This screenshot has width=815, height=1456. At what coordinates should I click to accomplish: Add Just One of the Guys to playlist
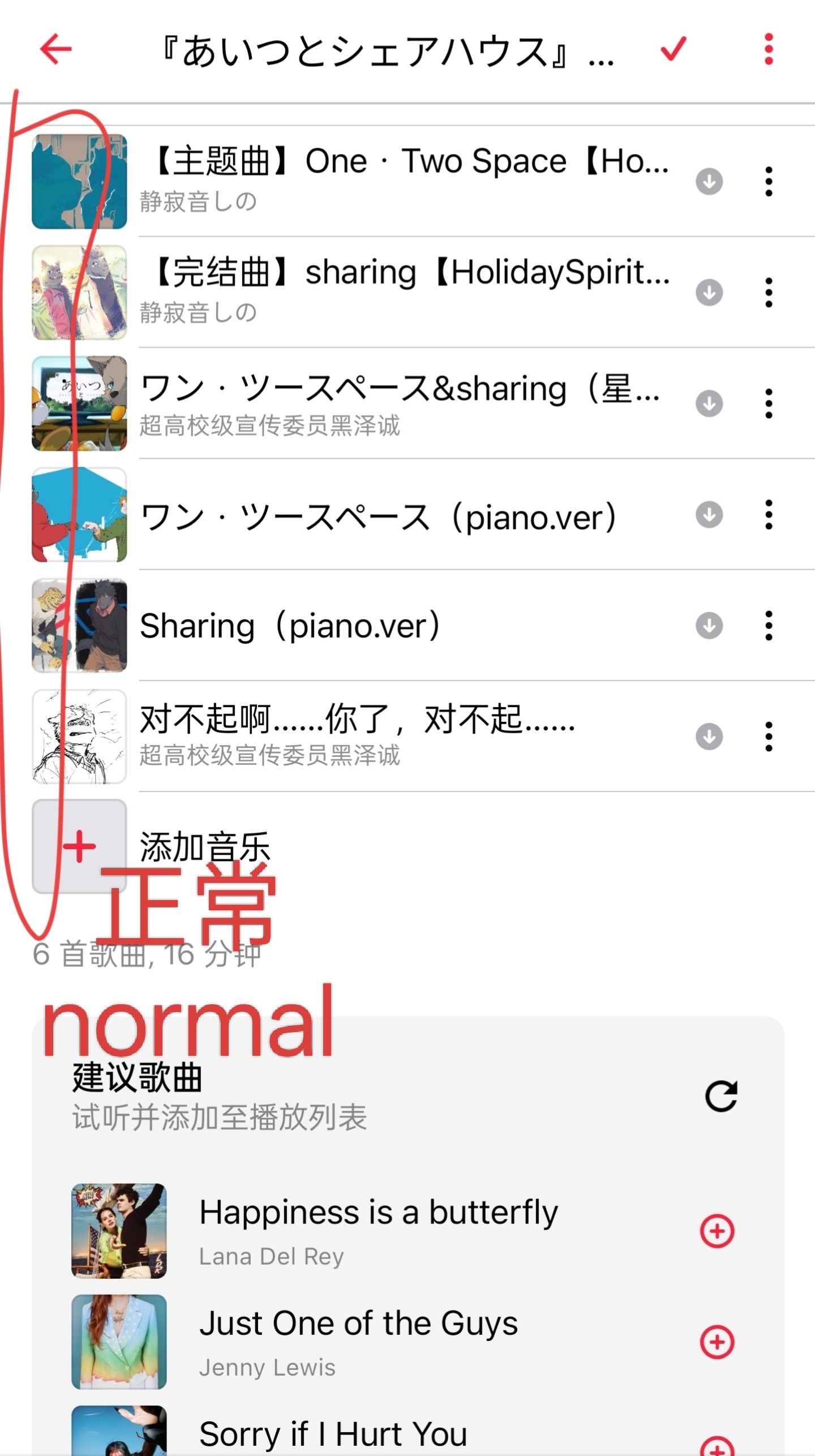click(717, 1342)
